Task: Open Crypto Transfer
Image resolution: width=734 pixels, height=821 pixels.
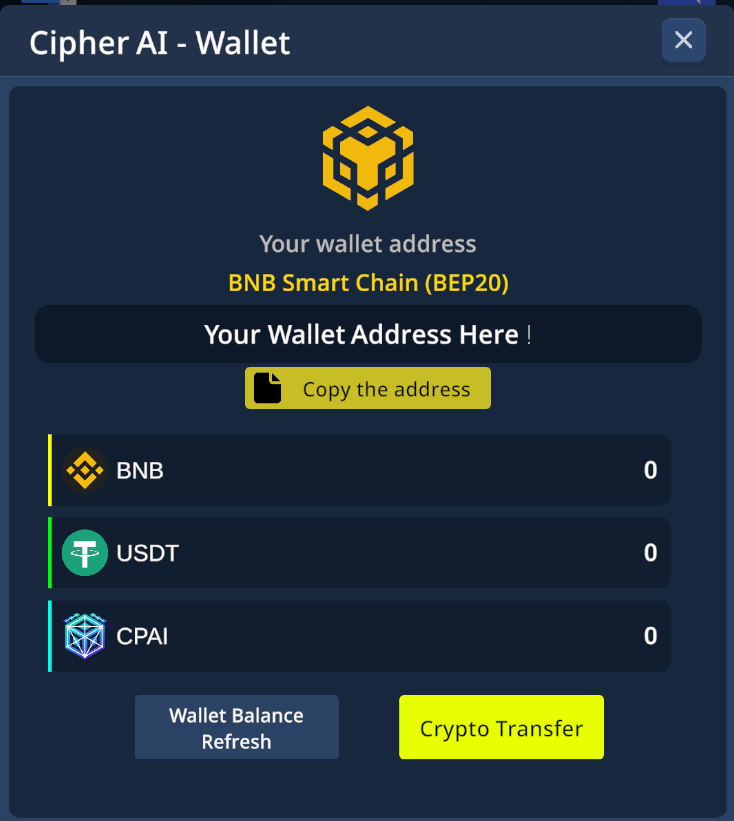Action: pyautogui.click(x=501, y=728)
